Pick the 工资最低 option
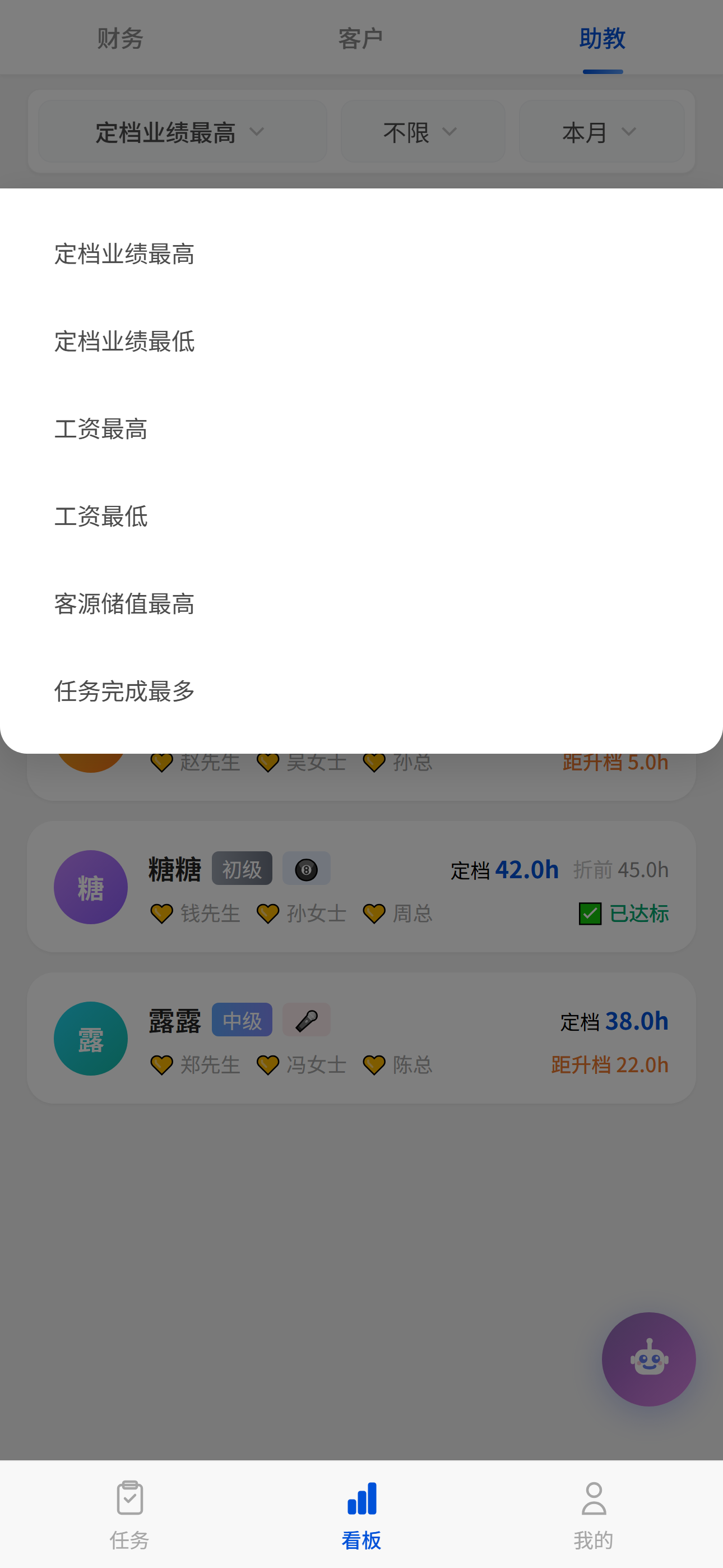The image size is (723, 1568). (101, 516)
